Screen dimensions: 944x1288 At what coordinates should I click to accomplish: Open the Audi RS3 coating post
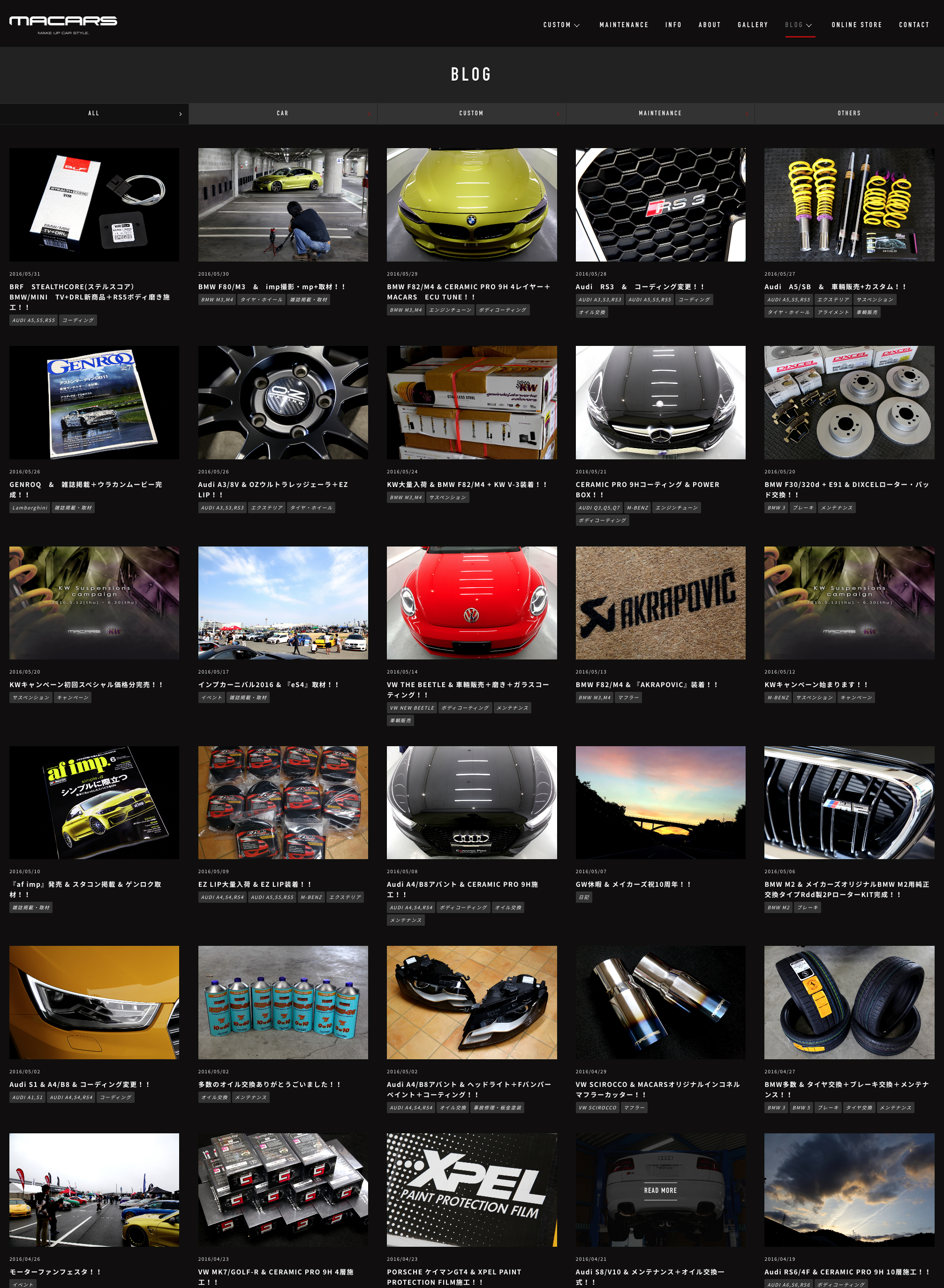[x=660, y=204]
